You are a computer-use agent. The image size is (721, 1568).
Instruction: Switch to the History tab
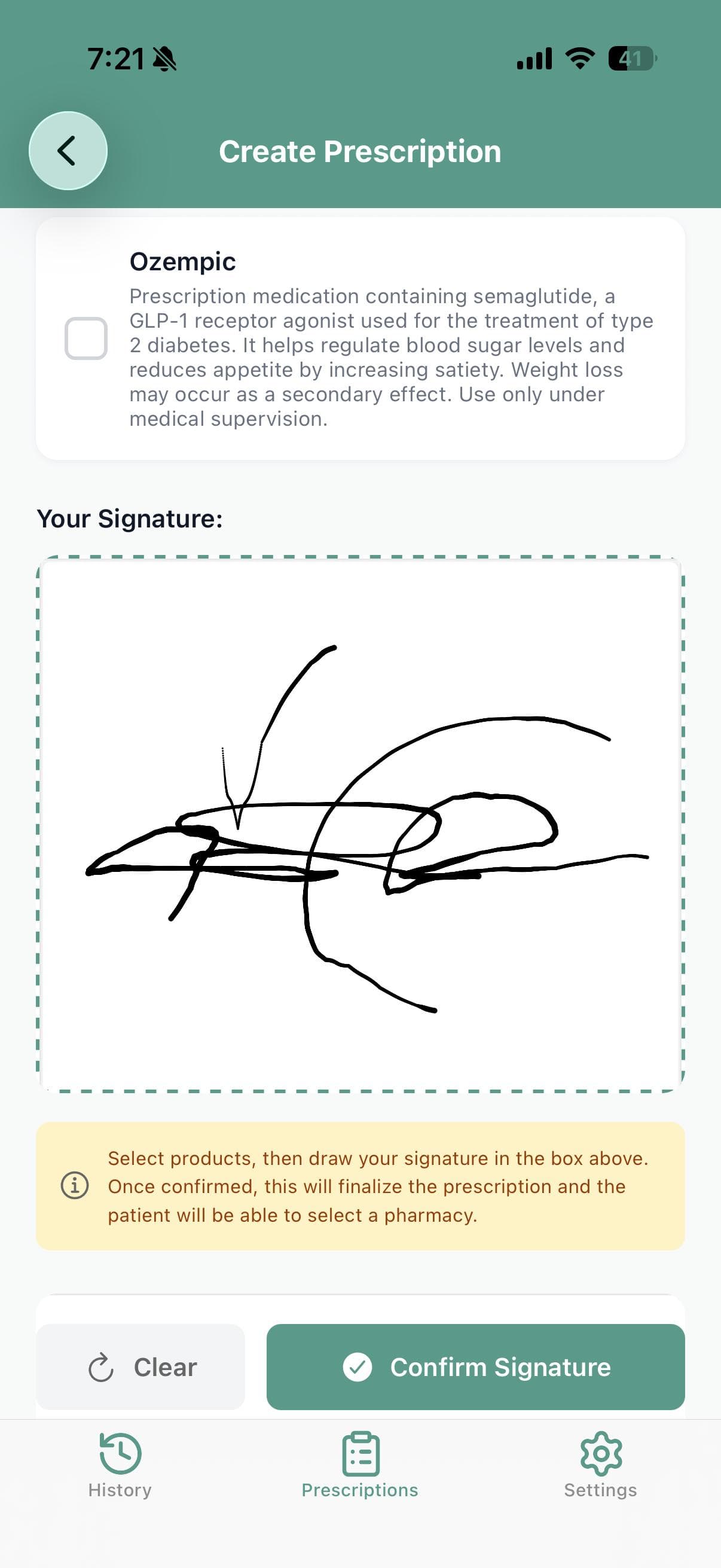point(119,1473)
